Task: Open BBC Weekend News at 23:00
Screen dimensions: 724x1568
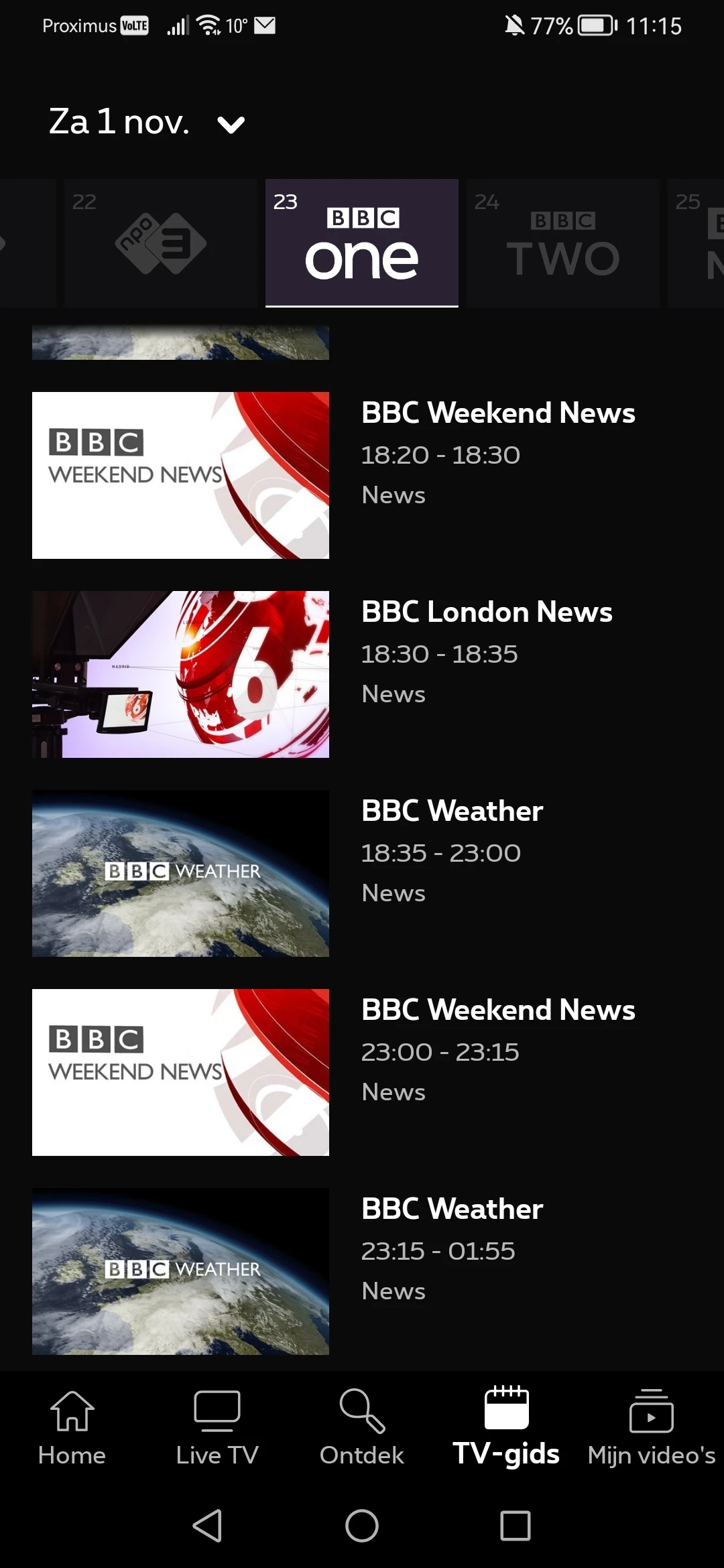Action: click(362, 1071)
